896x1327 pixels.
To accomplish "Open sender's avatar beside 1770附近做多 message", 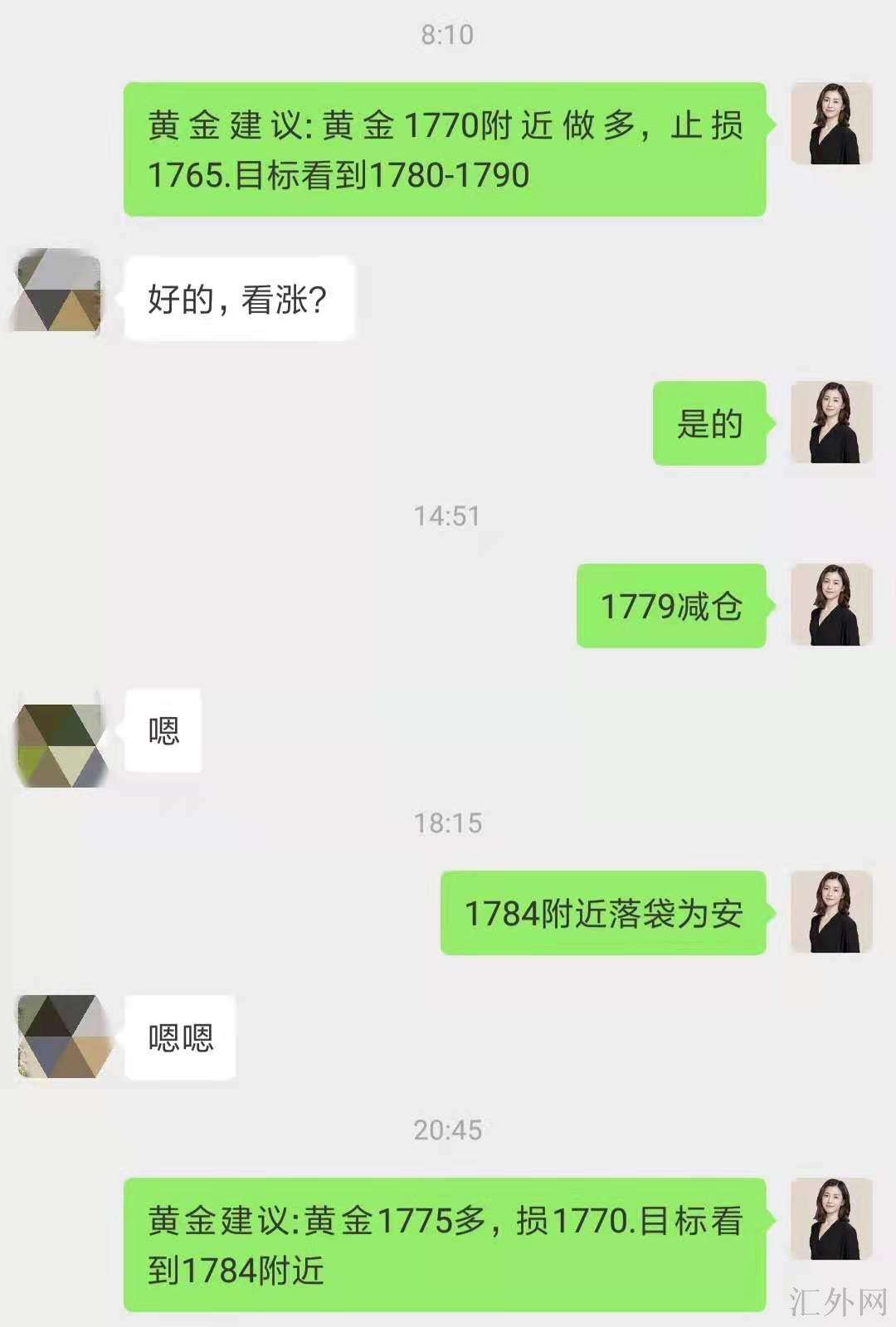I will (831, 124).
